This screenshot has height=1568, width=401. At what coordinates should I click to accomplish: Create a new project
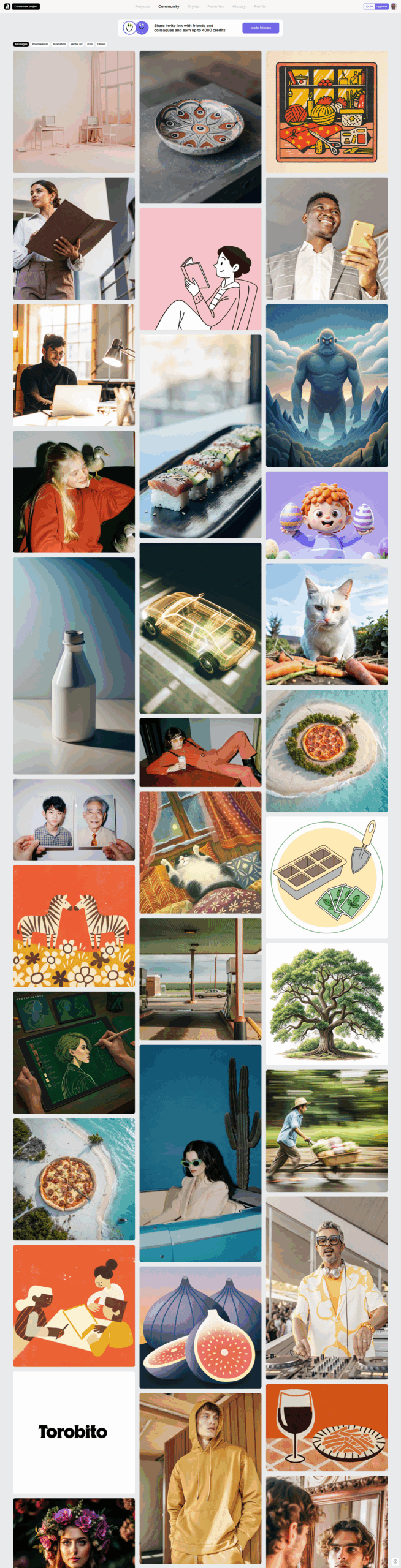tap(25, 6)
